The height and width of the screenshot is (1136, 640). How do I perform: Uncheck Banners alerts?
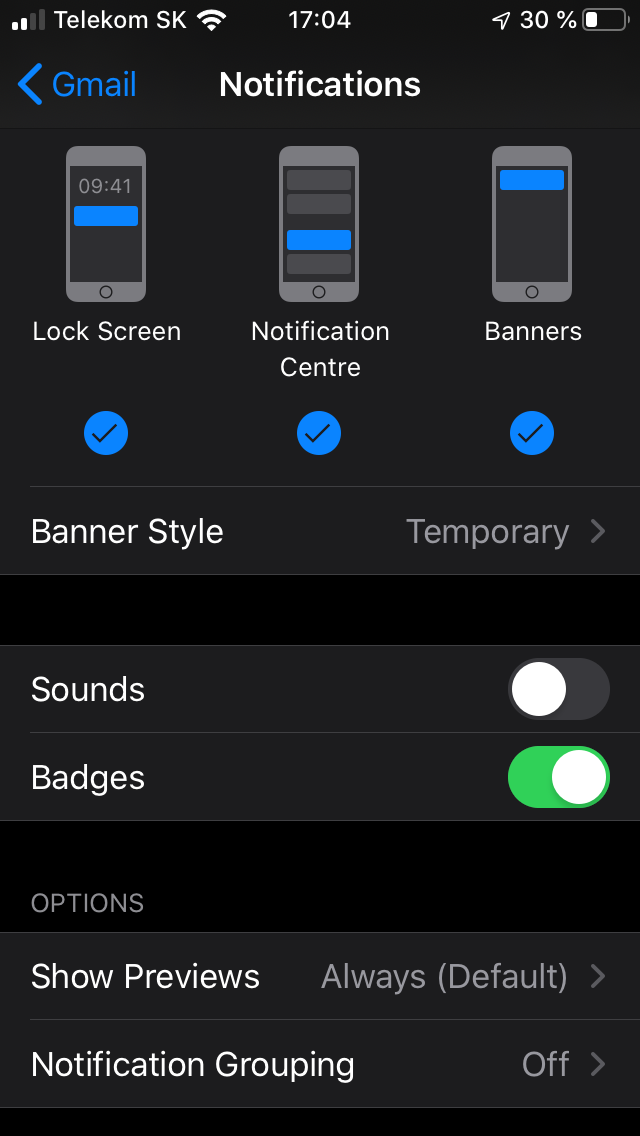pyautogui.click(x=532, y=433)
